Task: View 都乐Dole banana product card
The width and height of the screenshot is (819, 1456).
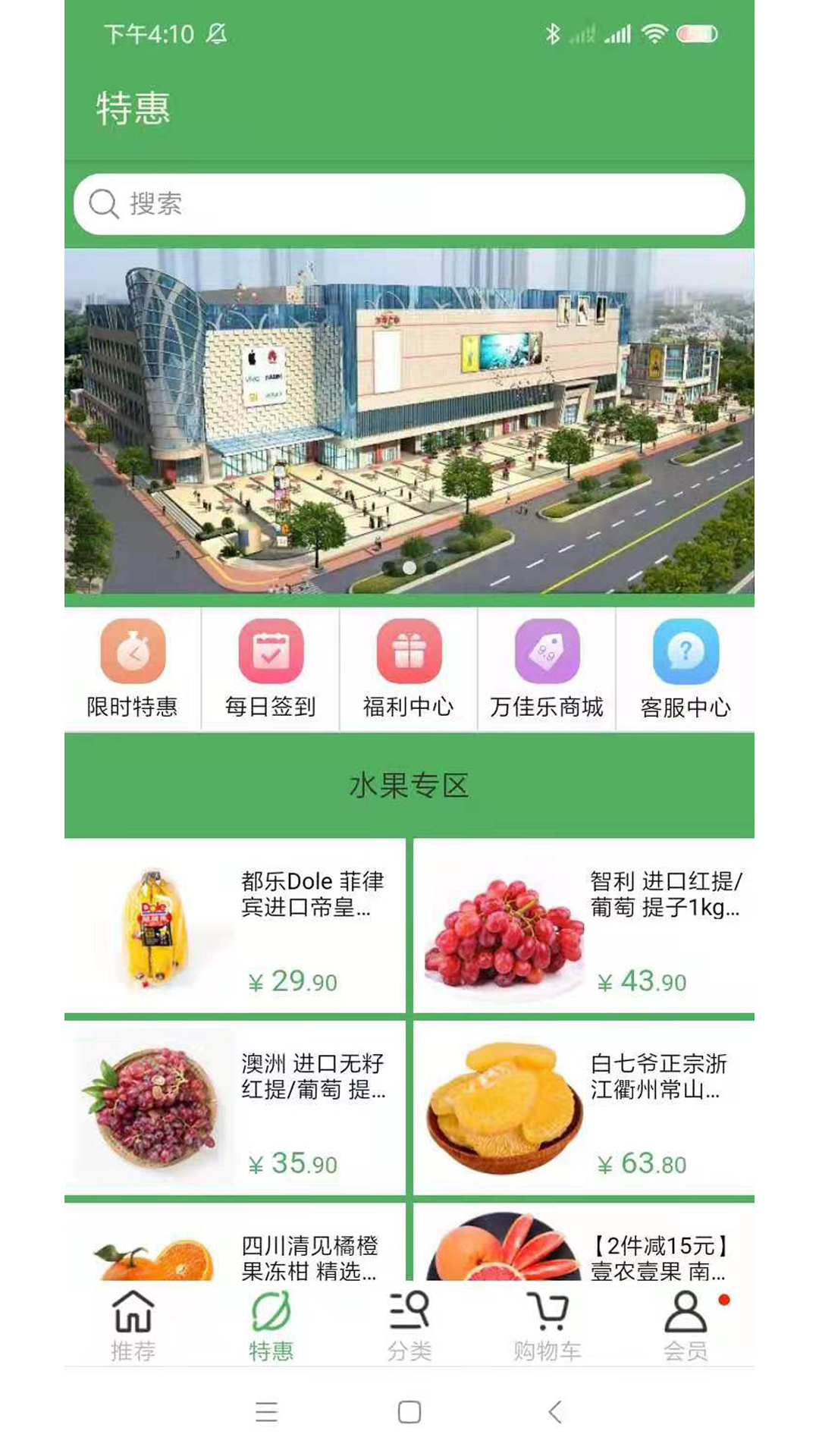Action: pyautogui.click(x=235, y=926)
